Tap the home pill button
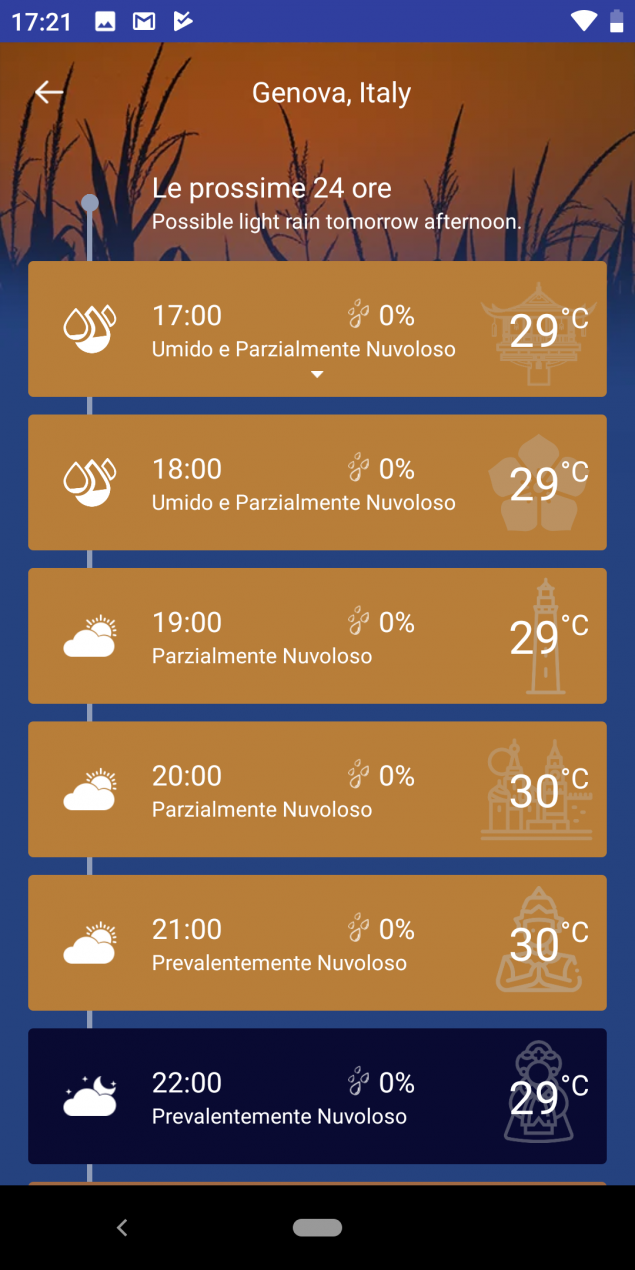This screenshot has width=635, height=1270. pos(317,1227)
